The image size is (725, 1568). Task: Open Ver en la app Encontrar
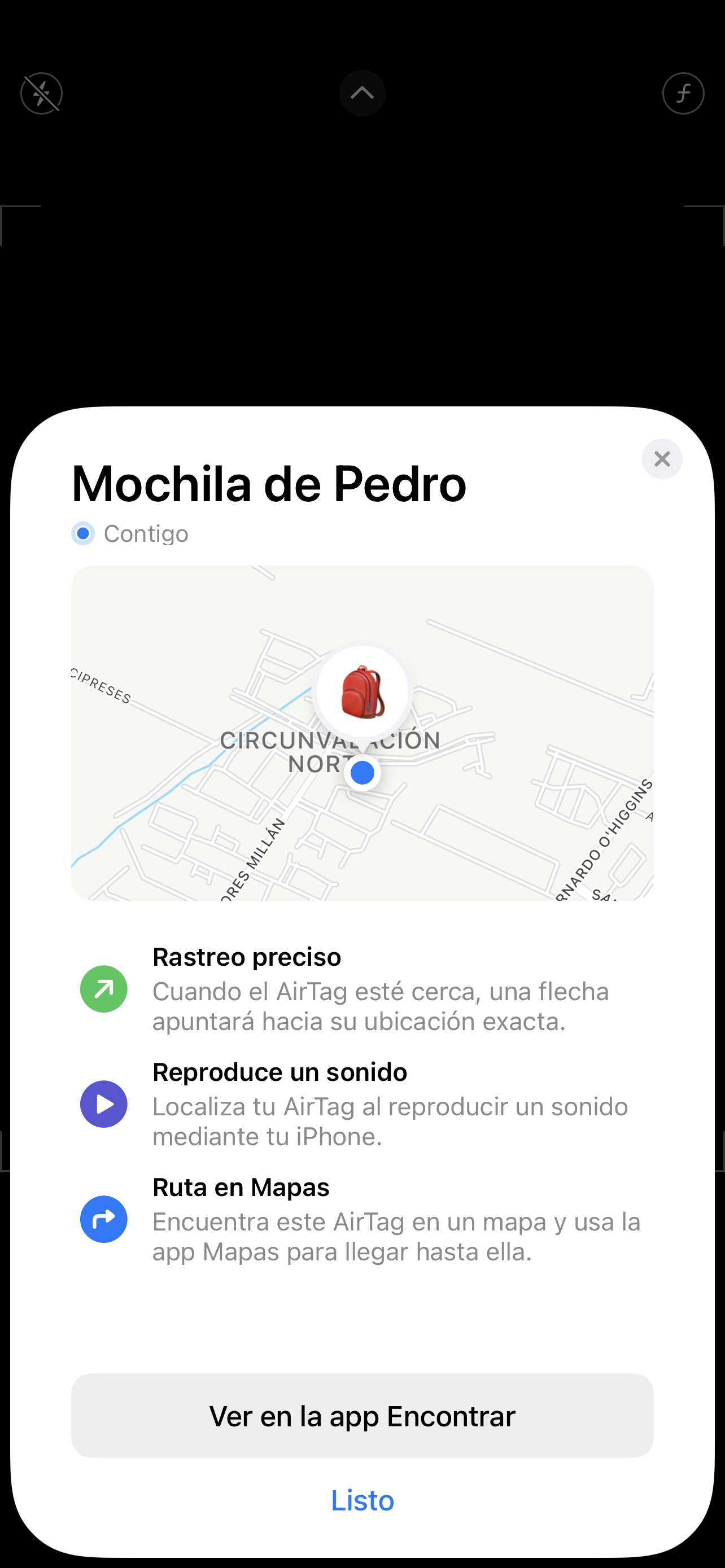362,1416
